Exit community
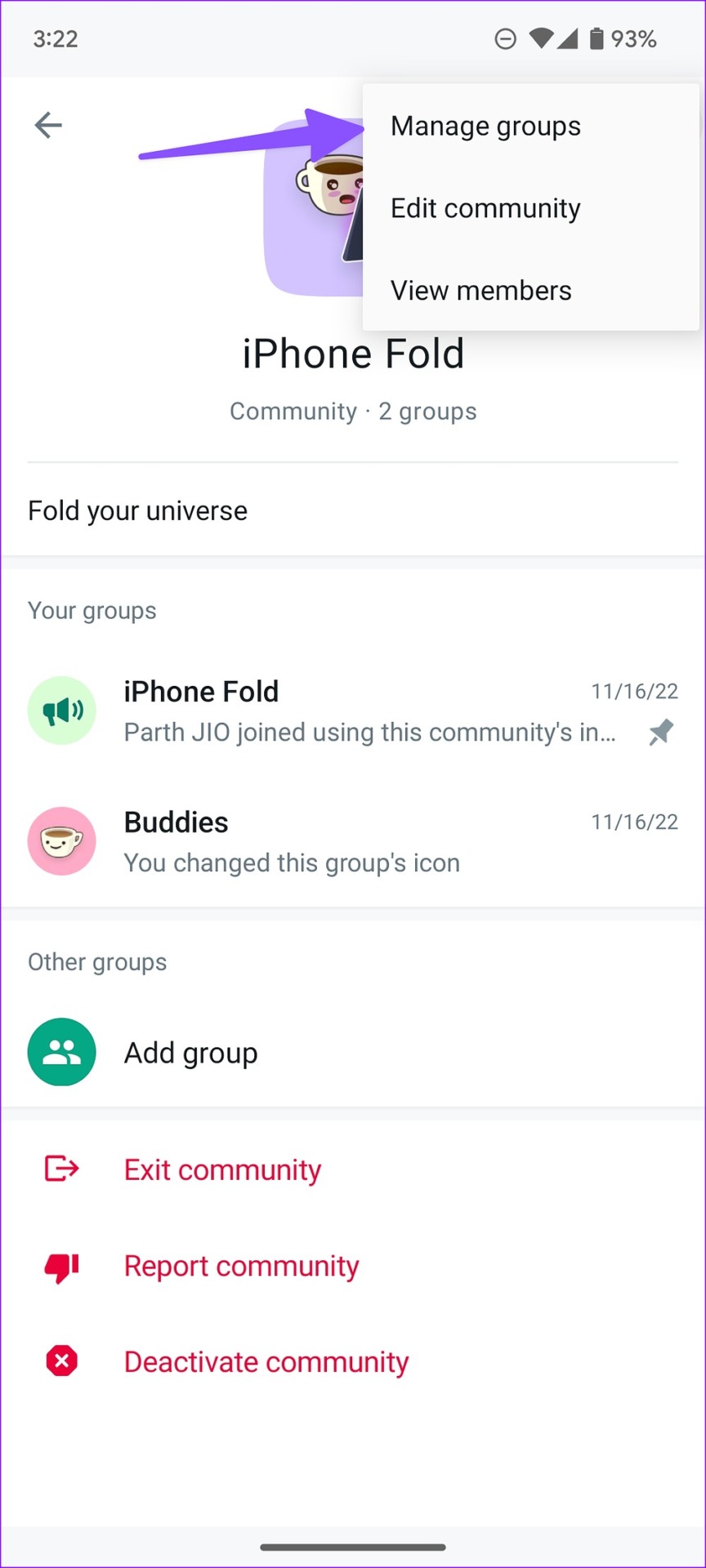This screenshot has width=706, height=1568. click(x=222, y=1169)
